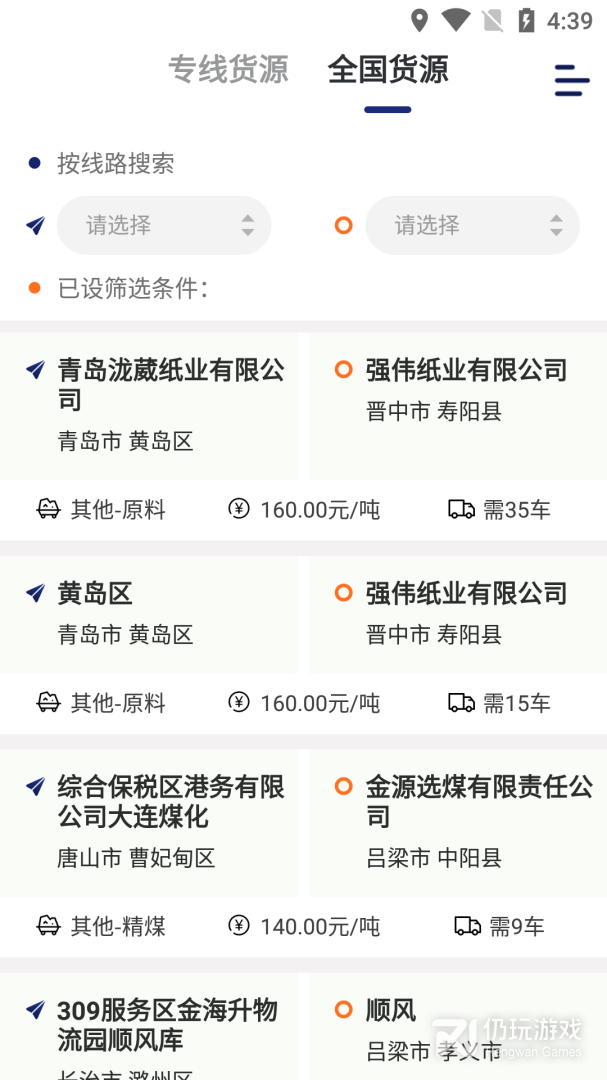Expand the destination 请选择 dropdown
Screen dimensions: 607x1080
point(472,225)
